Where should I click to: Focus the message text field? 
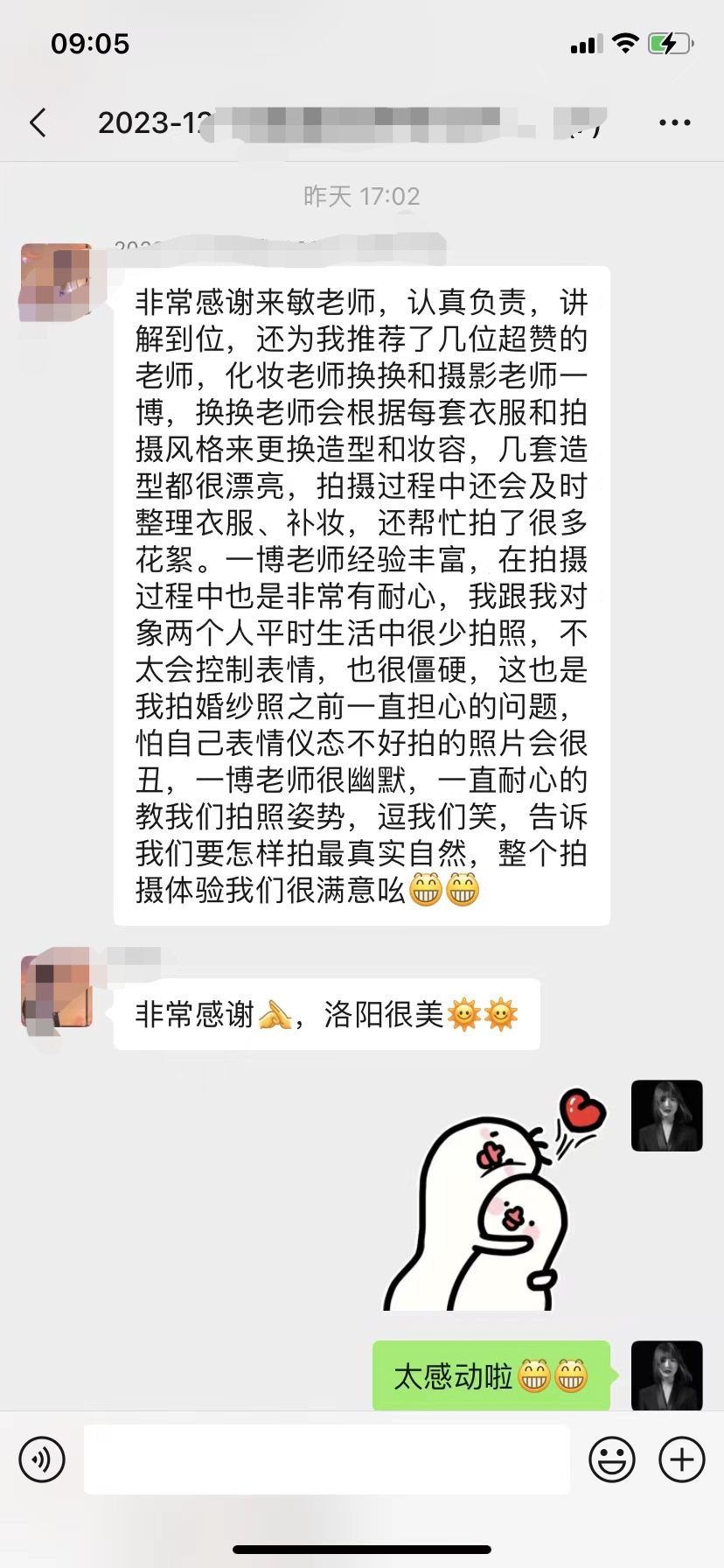[326, 1459]
